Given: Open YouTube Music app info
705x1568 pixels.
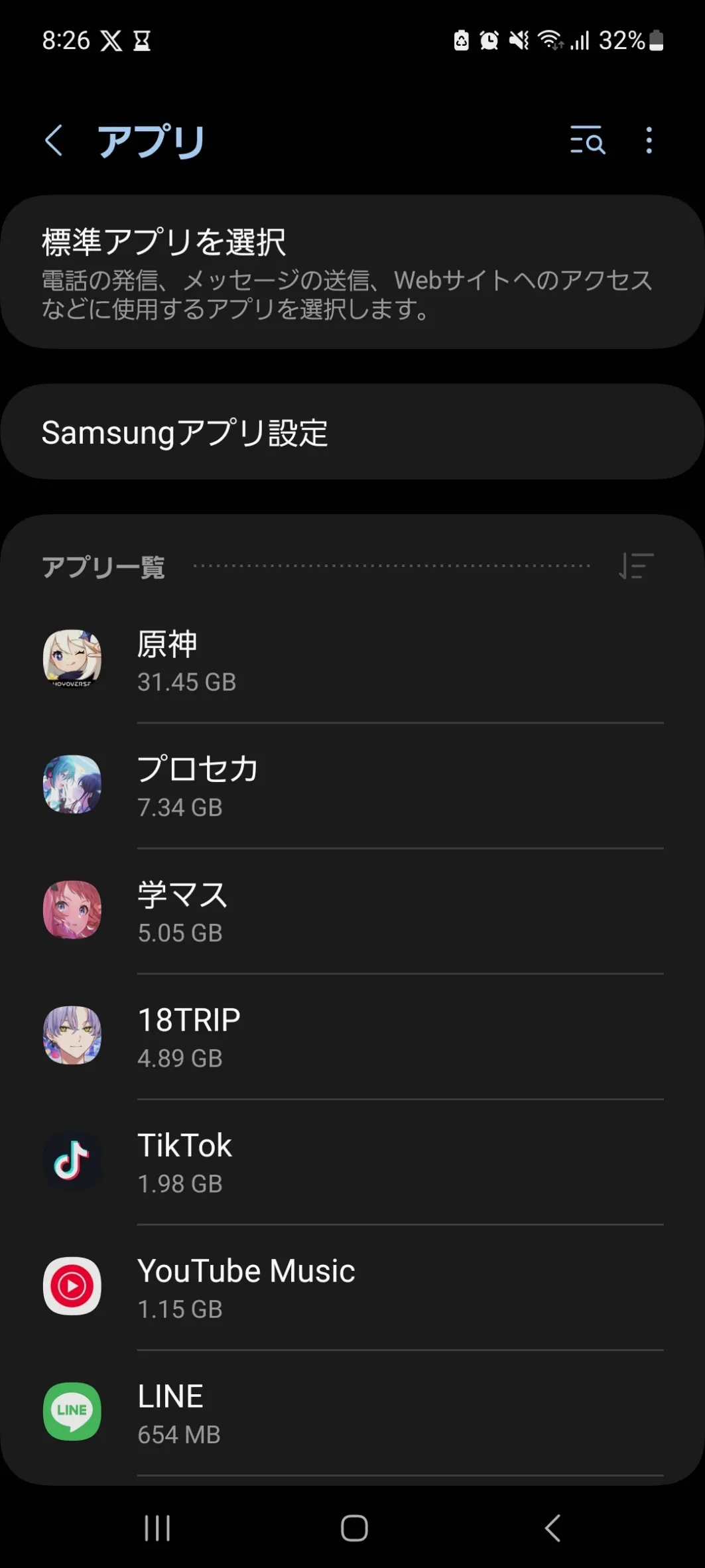Looking at the screenshot, I should click(352, 1287).
